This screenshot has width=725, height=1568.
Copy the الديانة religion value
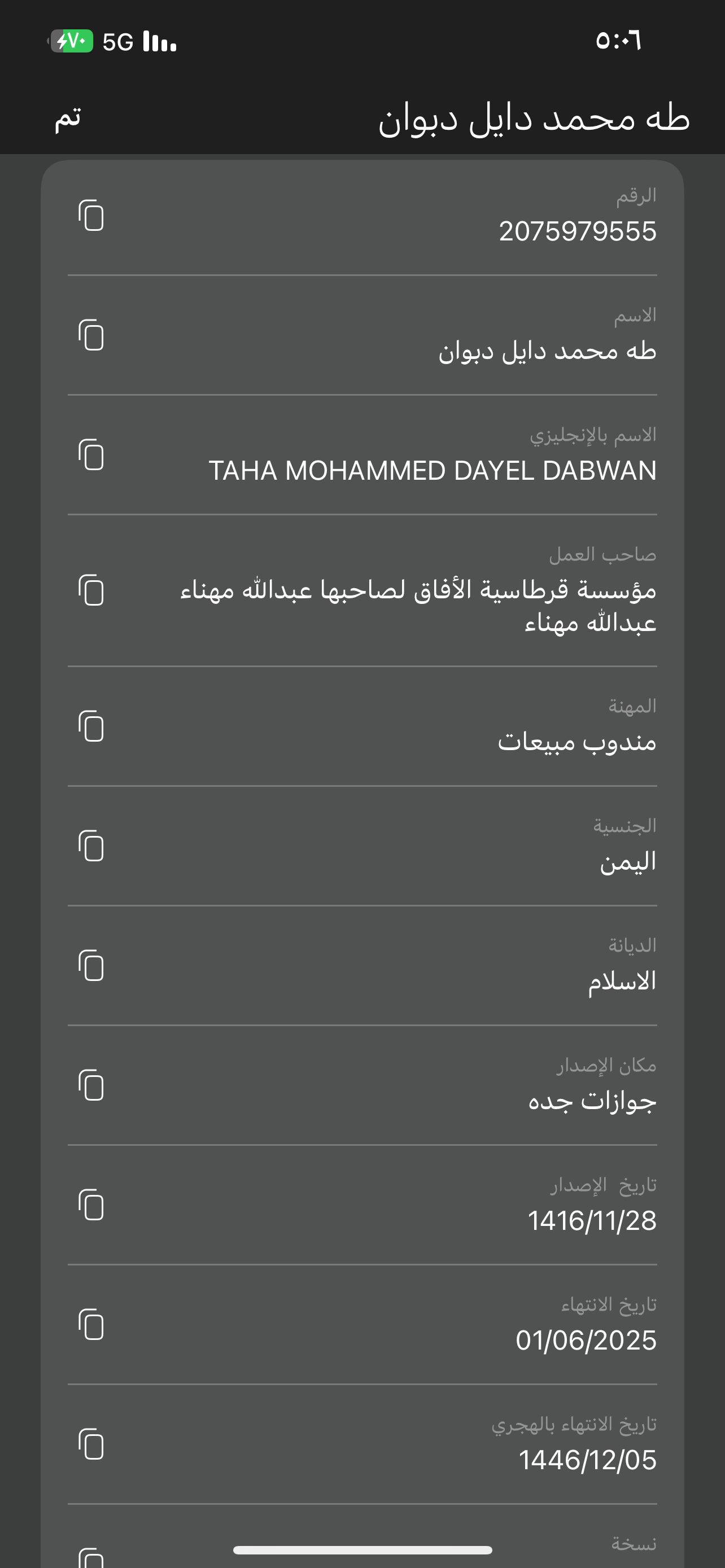click(x=91, y=965)
